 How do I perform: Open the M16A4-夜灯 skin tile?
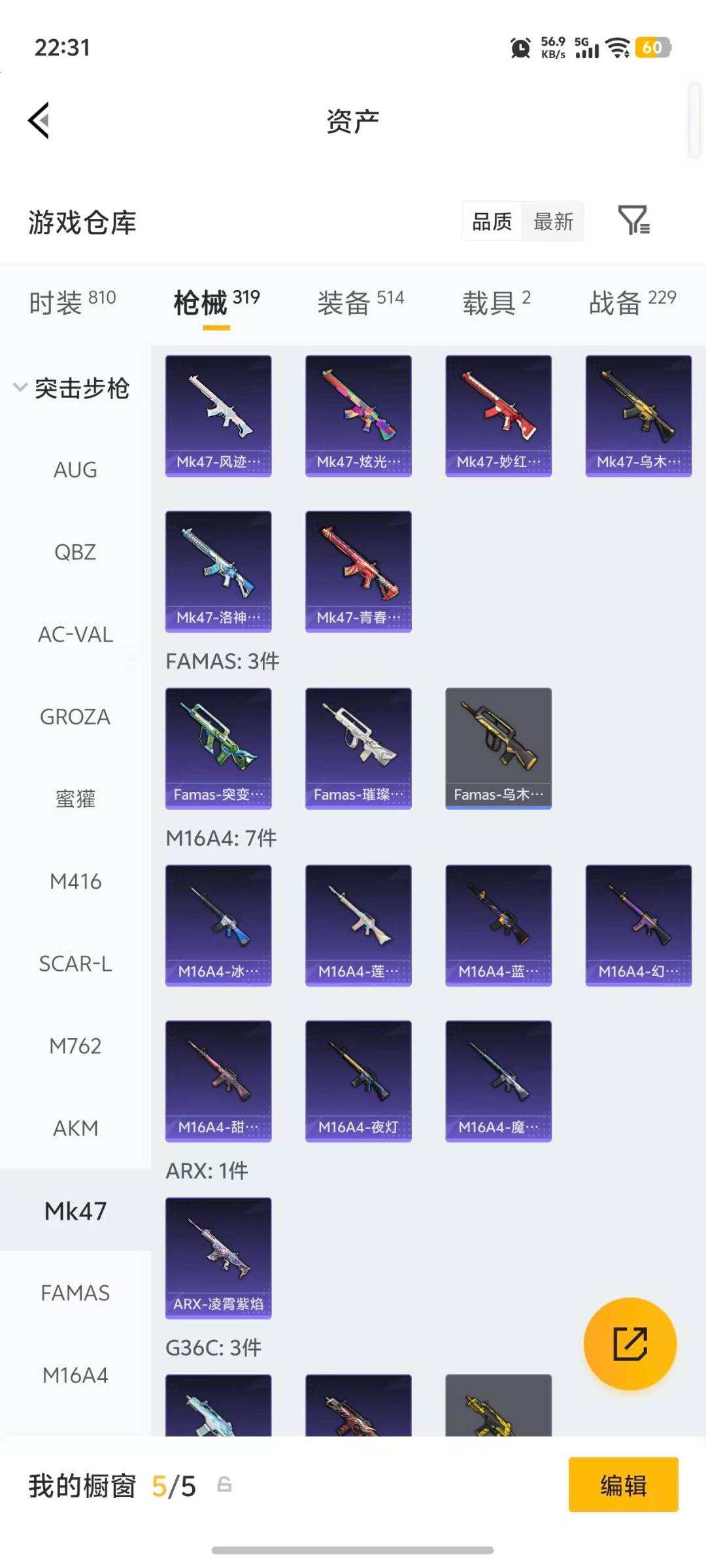coord(358,1081)
